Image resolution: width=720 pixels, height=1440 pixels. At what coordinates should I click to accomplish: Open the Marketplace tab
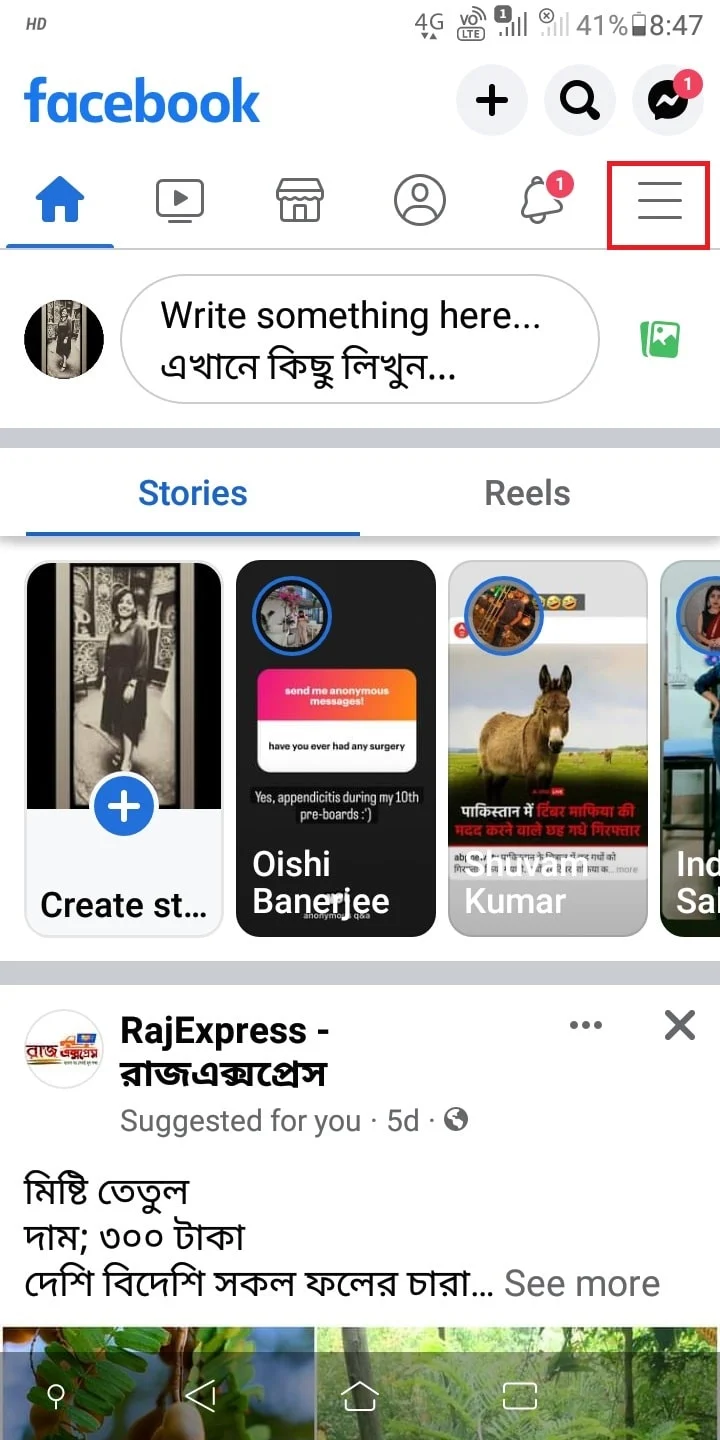[x=300, y=201]
